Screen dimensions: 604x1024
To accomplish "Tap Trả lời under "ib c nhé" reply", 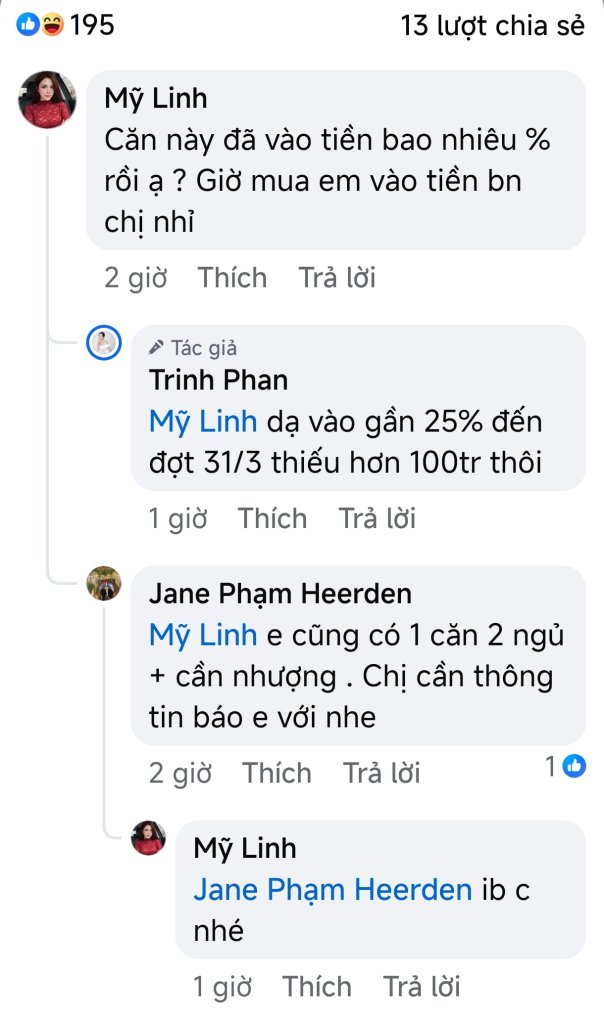I will (x=421, y=987).
